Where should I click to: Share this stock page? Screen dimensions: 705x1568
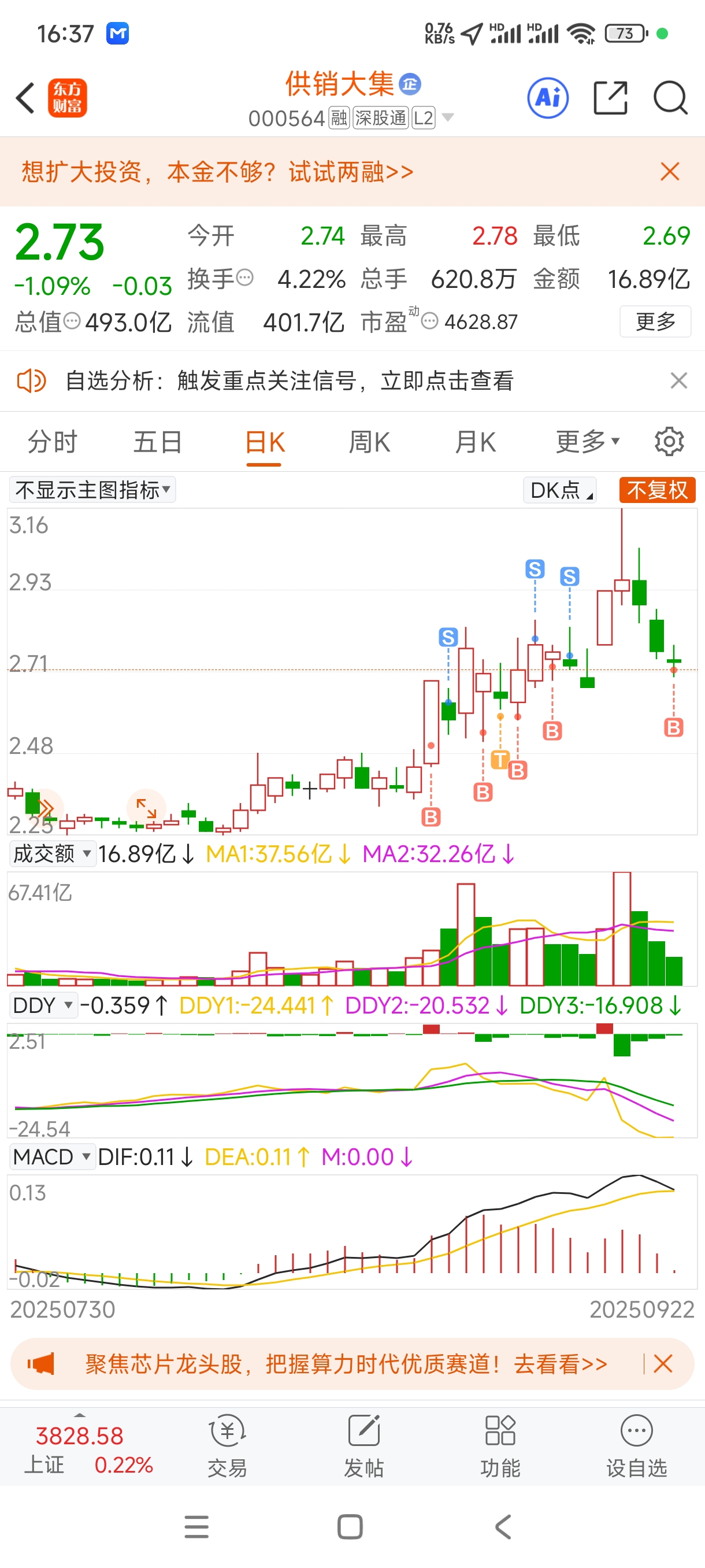tap(610, 98)
